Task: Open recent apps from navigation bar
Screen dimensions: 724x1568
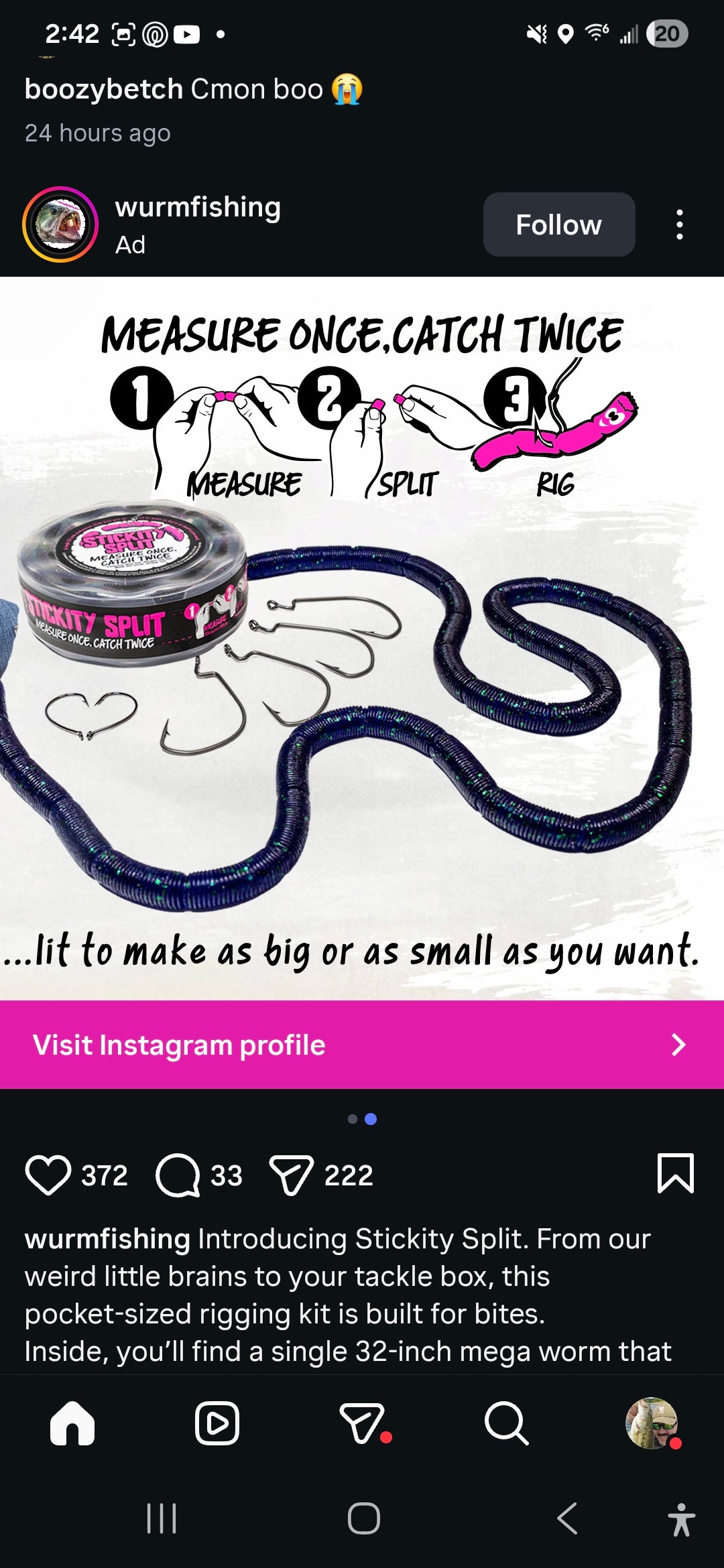Action: (x=162, y=1518)
